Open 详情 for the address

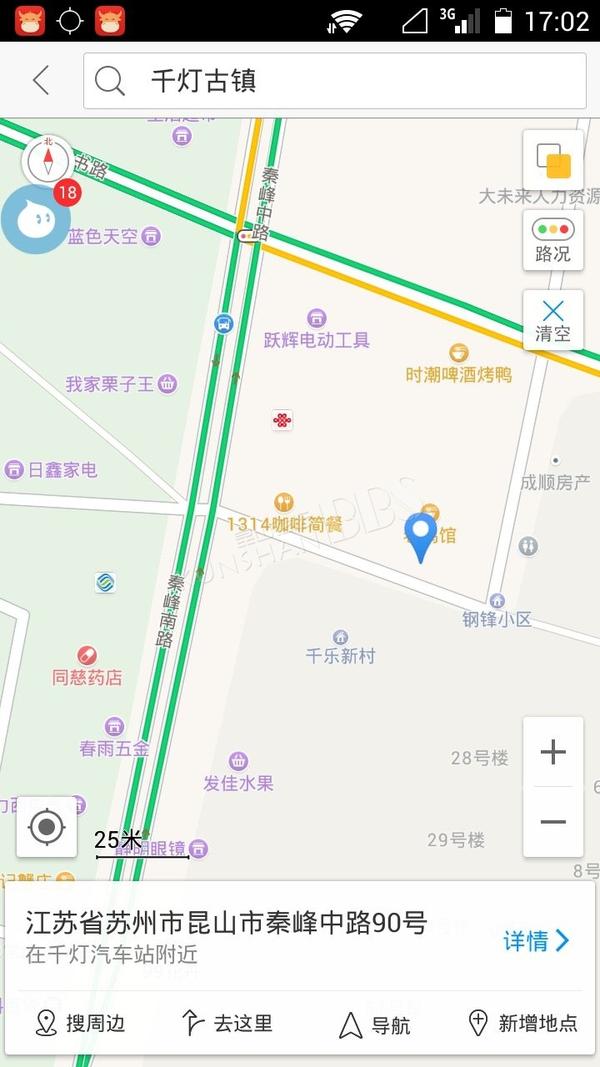536,940
